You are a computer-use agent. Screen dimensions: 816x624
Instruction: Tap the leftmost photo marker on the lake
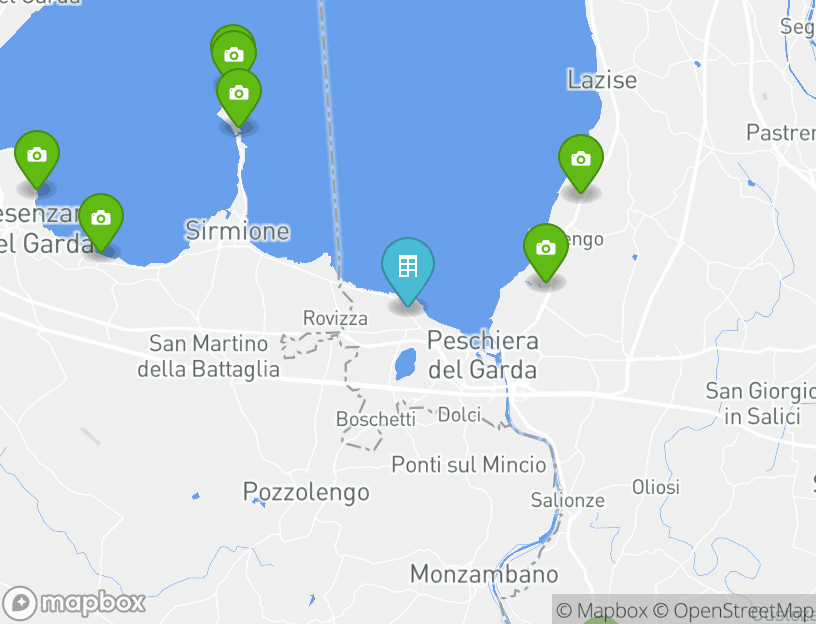tap(37, 156)
